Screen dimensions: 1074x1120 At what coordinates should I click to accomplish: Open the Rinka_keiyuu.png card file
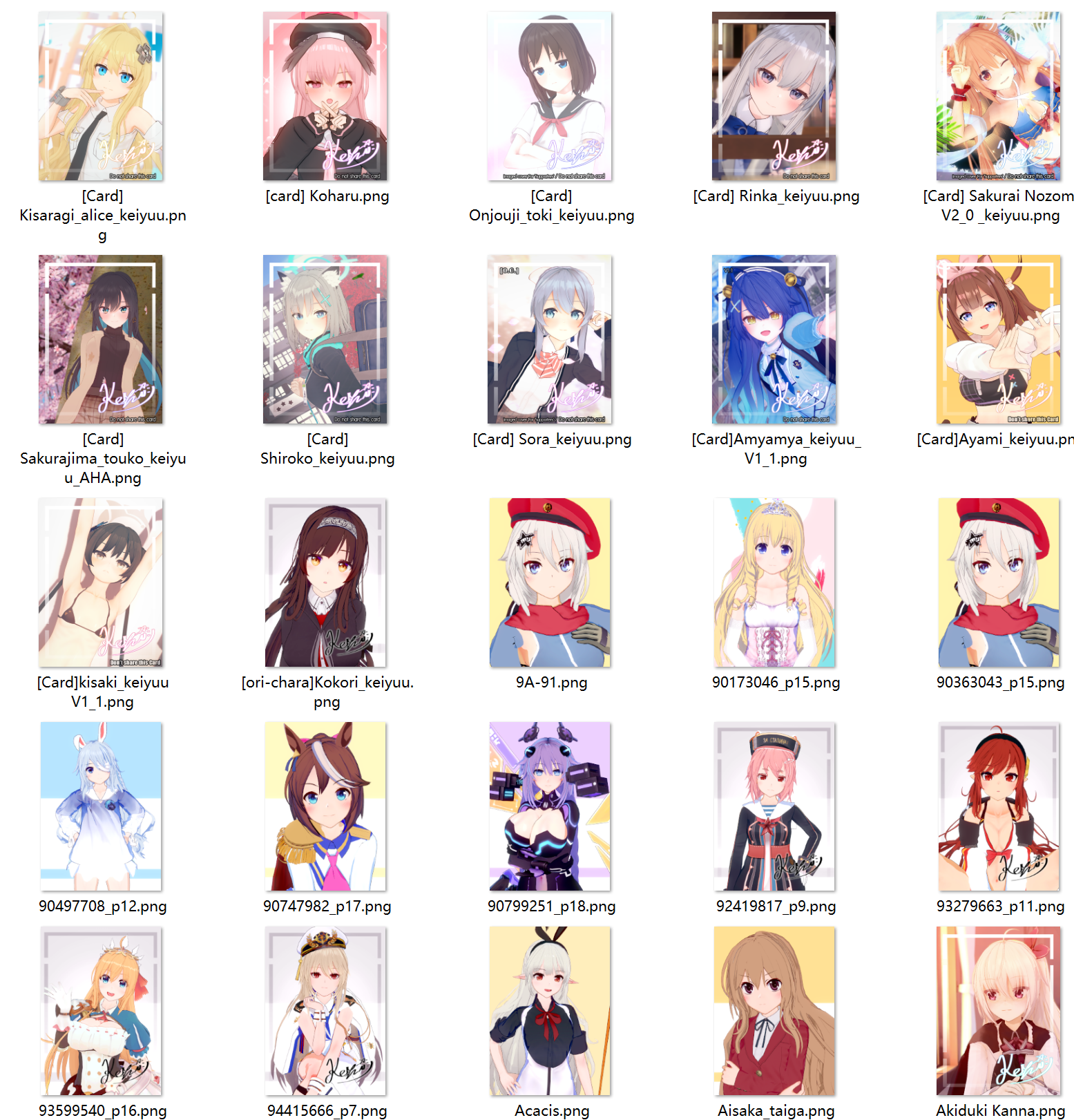click(x=774, y=97)
